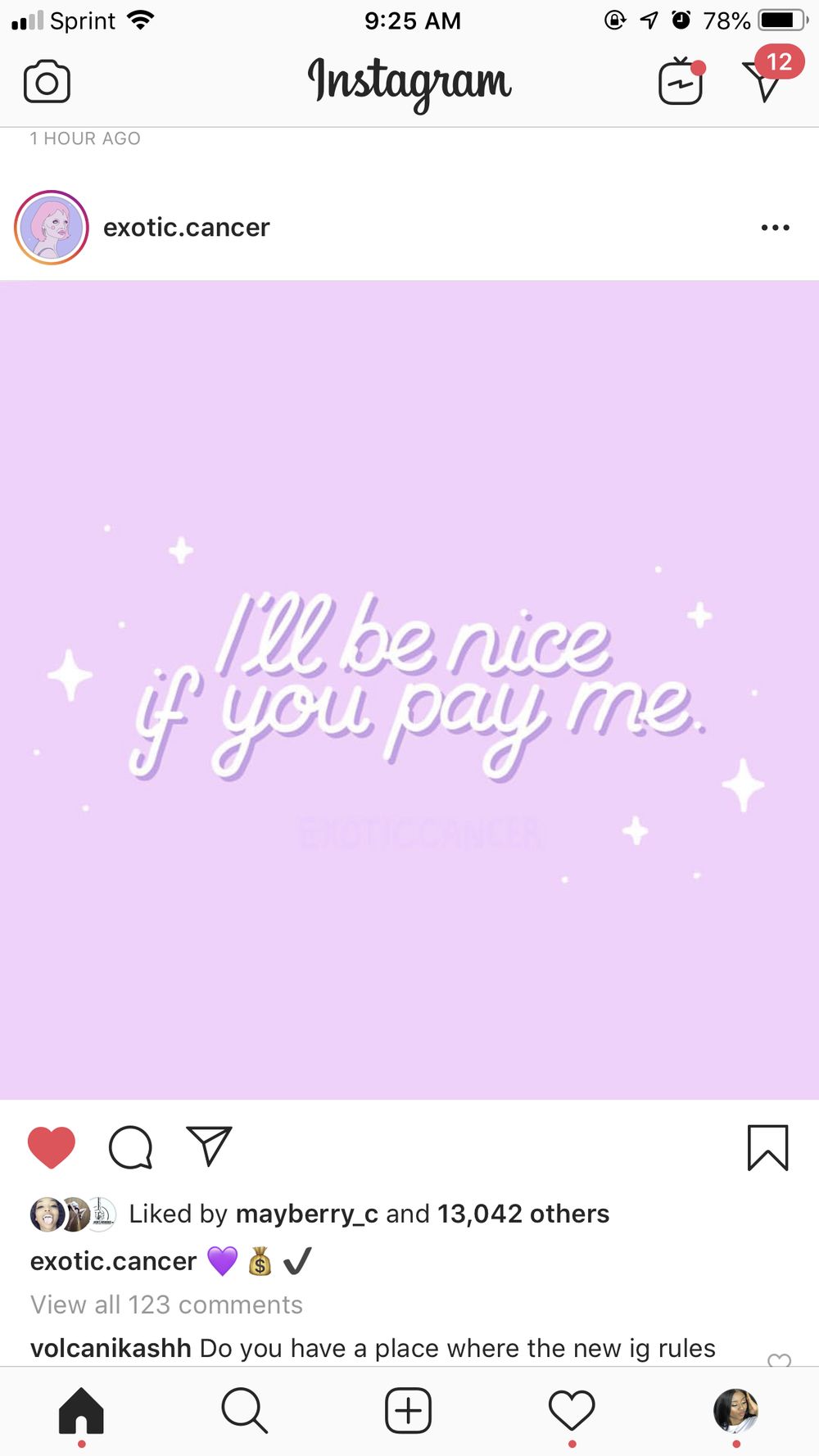See the 13,042 others who liked
This screenshot has height=1456, width=819.
tap(523, 1214)
